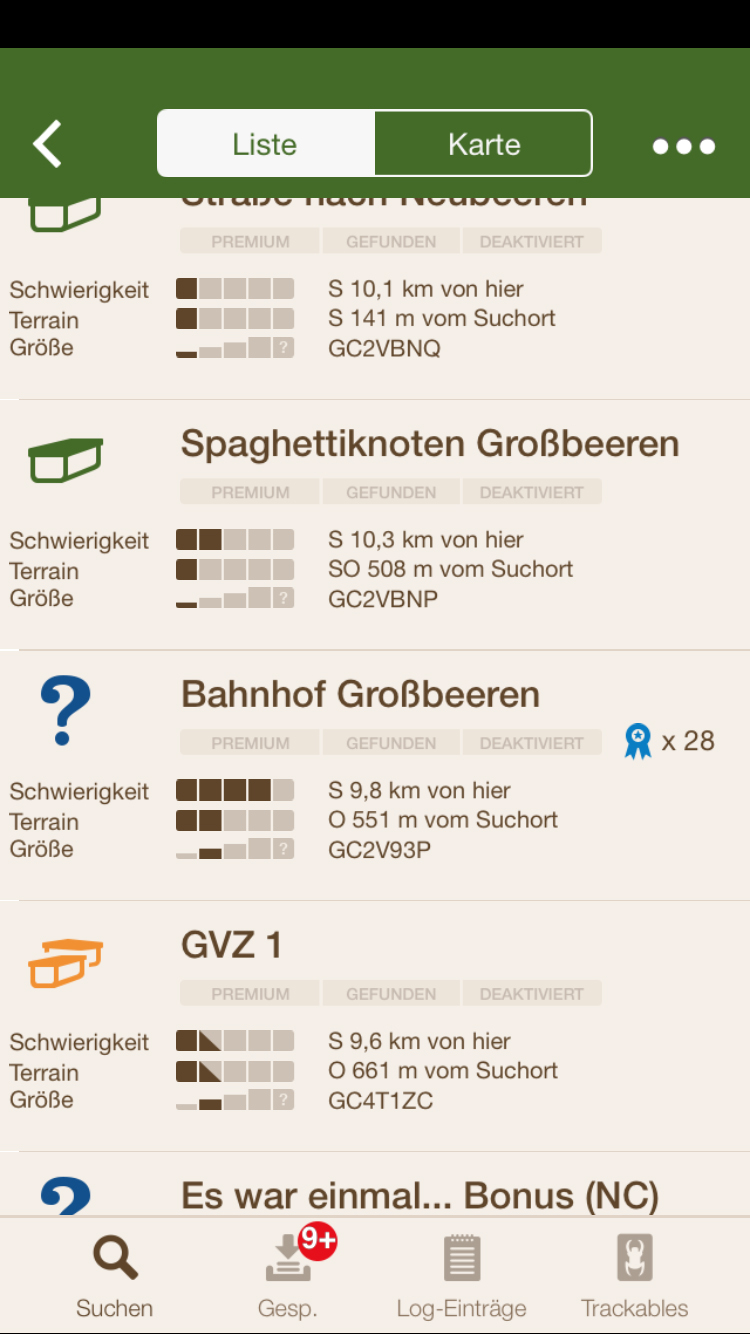Go back using the header arrow
The width and height of the screenshot is (750, 1334).
point(48,144)
